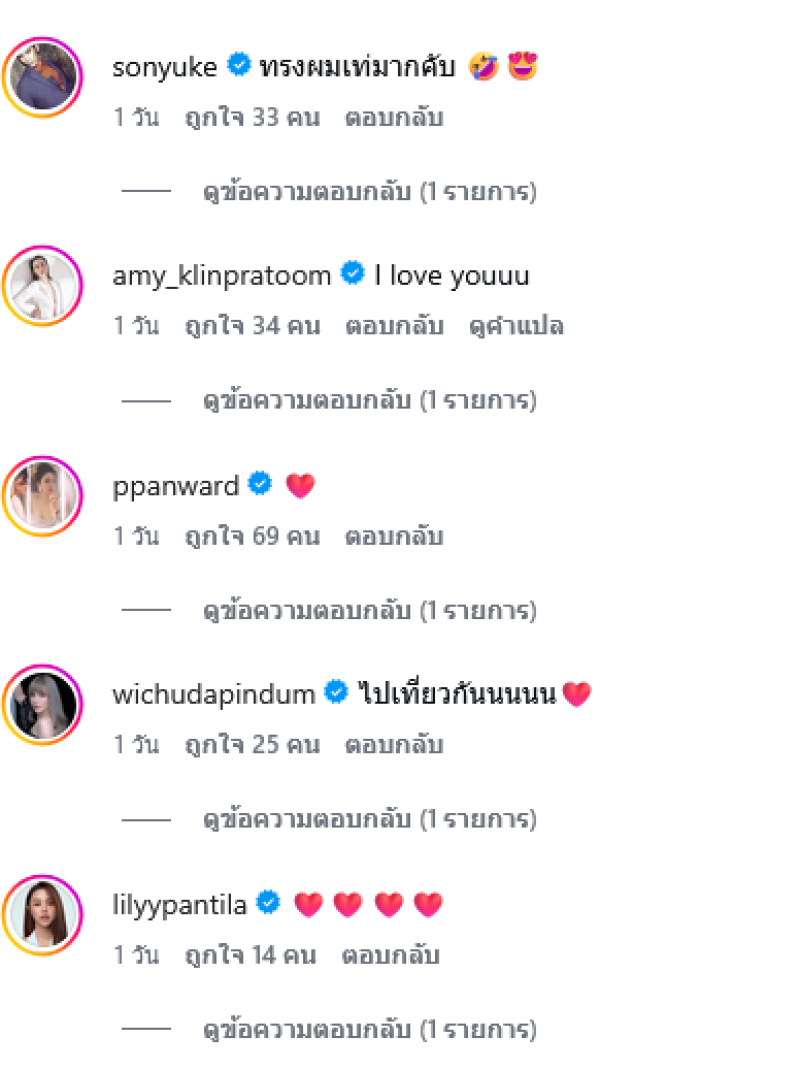Image resolution: width=800 pixels, height=1069 pixels.
Task: Open amy_klinpratoom's username link
Action: pyautogui.click(x=221, y=276)
